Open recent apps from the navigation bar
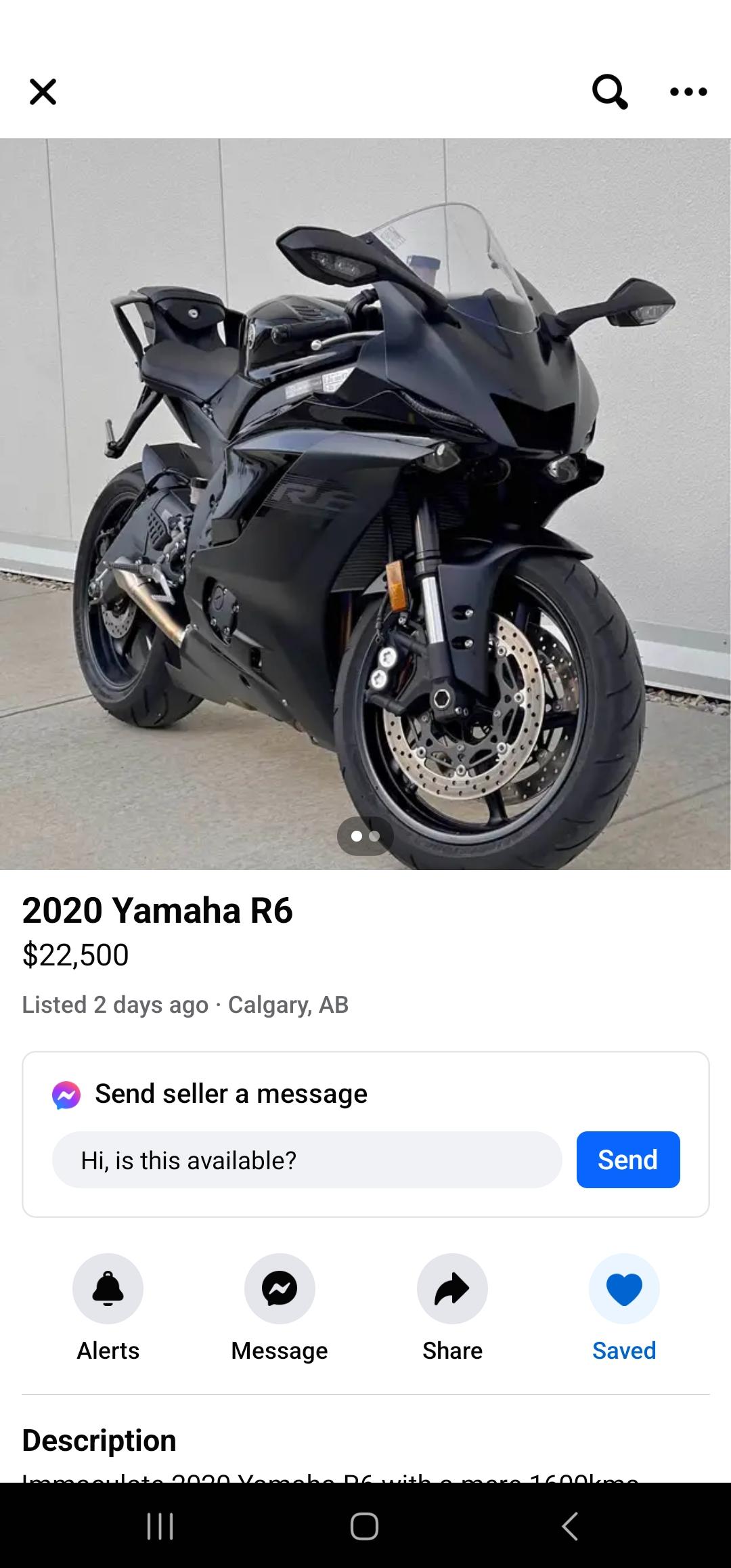The image size is (731, 1568). (160, 1526)
